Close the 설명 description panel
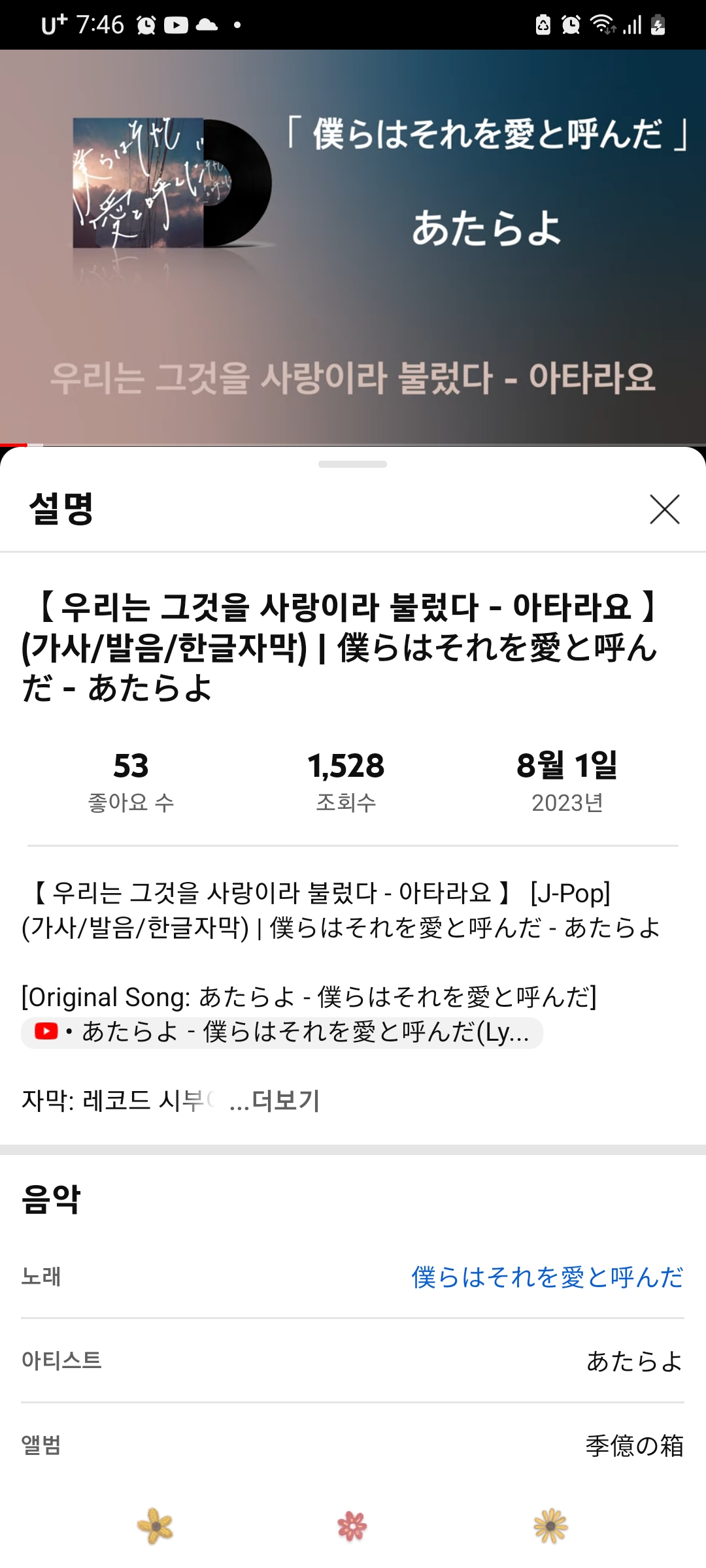706x1568 pixels. click(664, 509)
